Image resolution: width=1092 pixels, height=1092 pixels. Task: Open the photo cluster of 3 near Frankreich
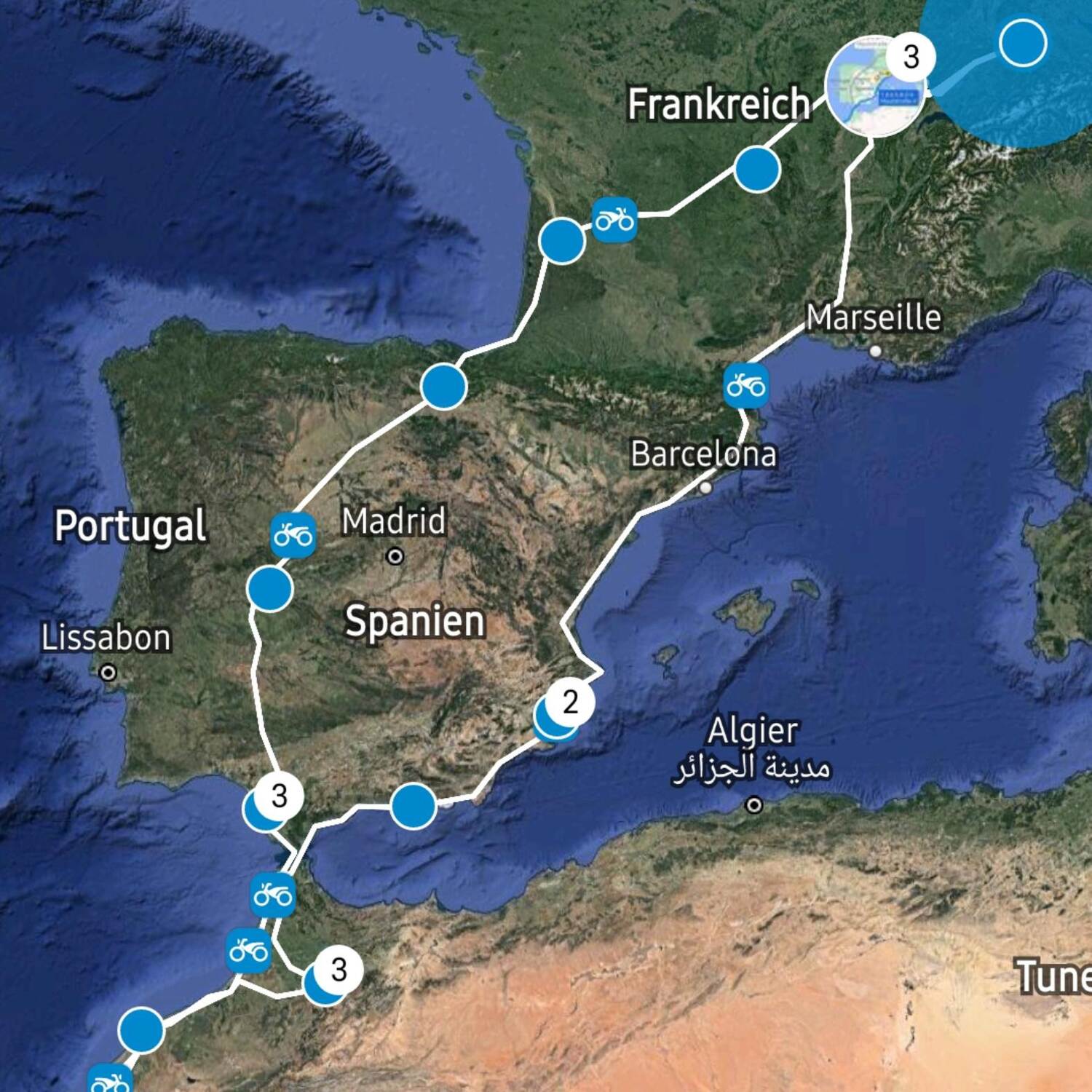(x=876, y=86)
